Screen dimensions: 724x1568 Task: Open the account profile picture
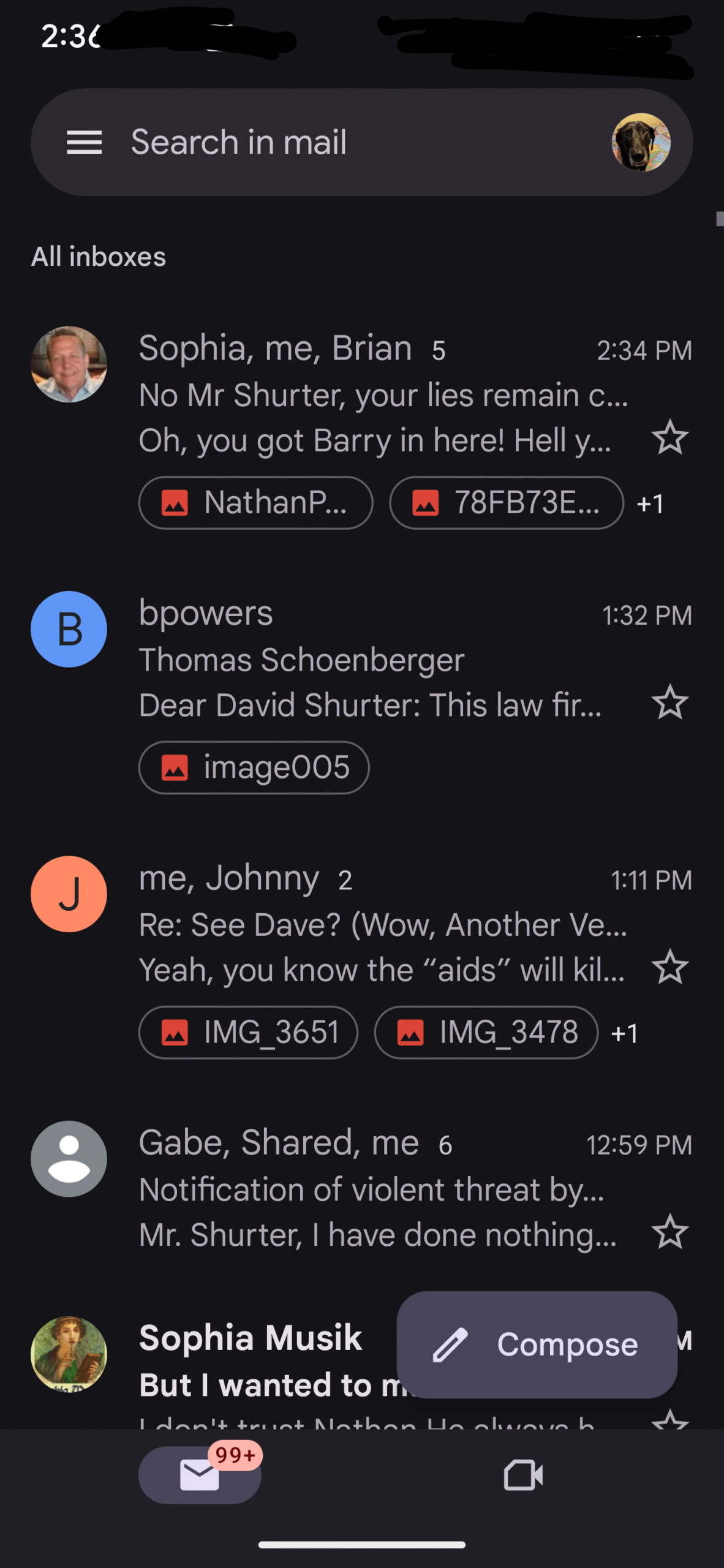point(641,143)
